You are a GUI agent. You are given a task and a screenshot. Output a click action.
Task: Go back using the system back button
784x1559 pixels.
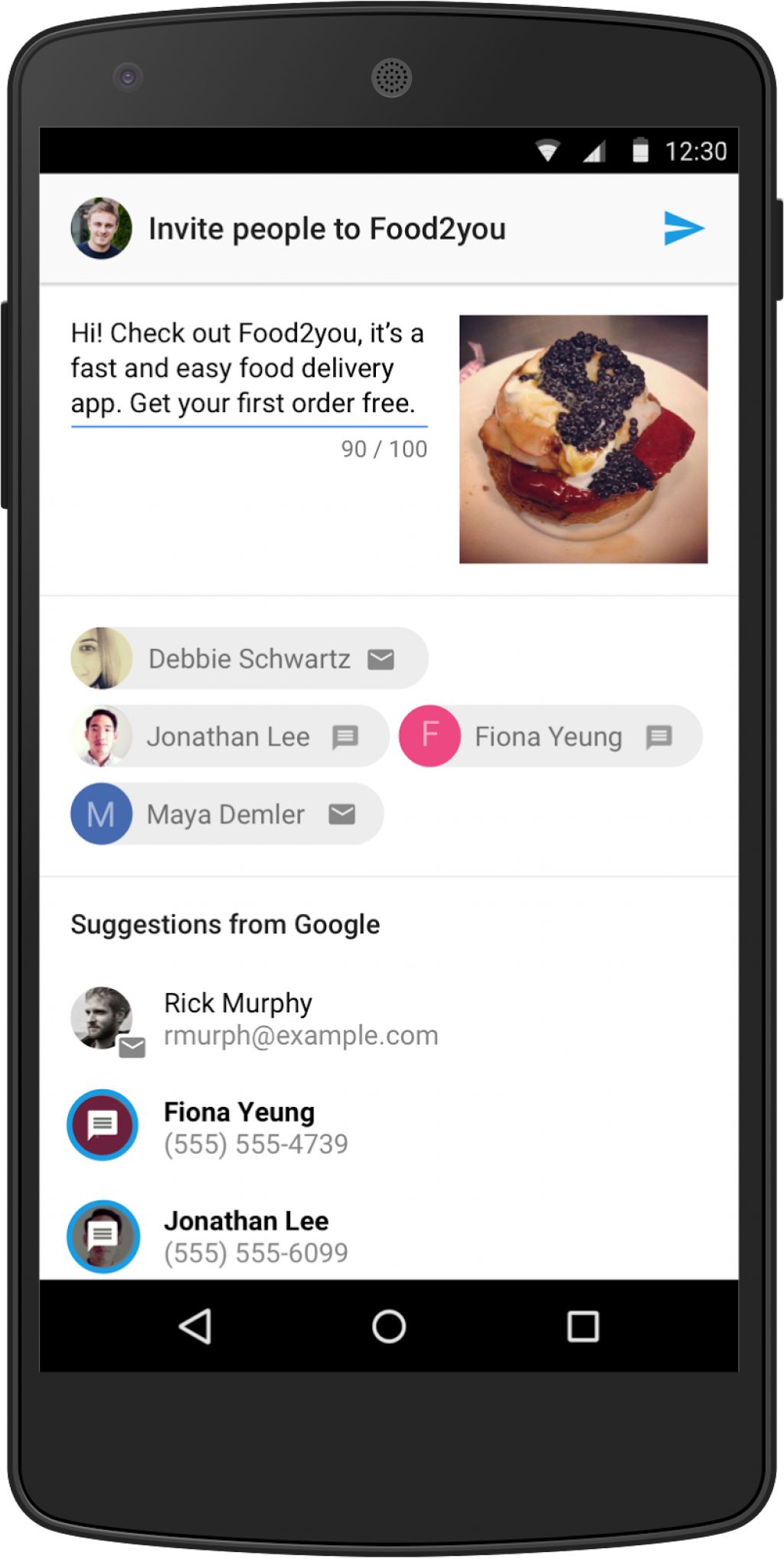pyautogui.click(x=195, y=1326)
